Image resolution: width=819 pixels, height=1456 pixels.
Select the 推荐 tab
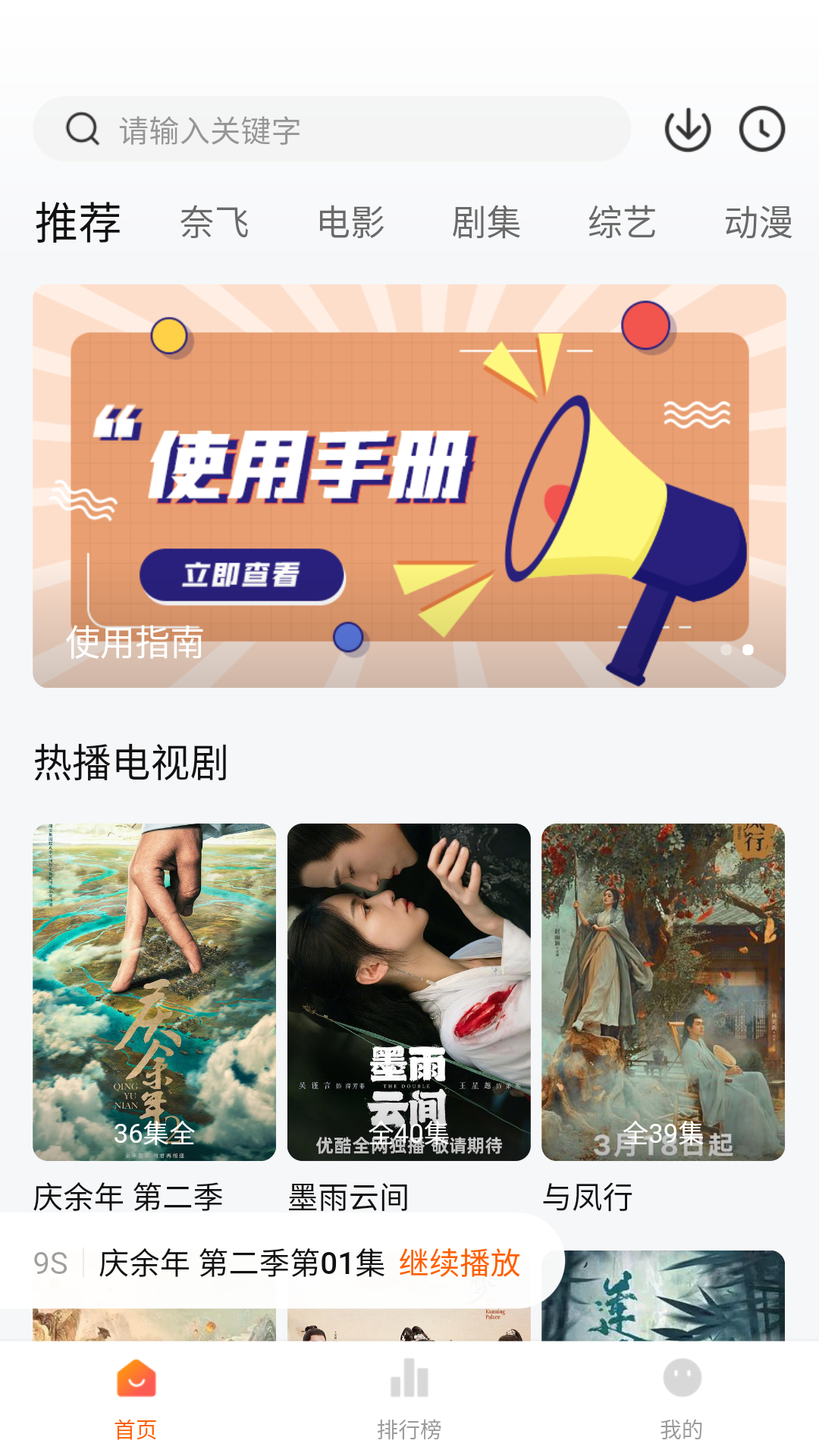[x=78, y=223]
